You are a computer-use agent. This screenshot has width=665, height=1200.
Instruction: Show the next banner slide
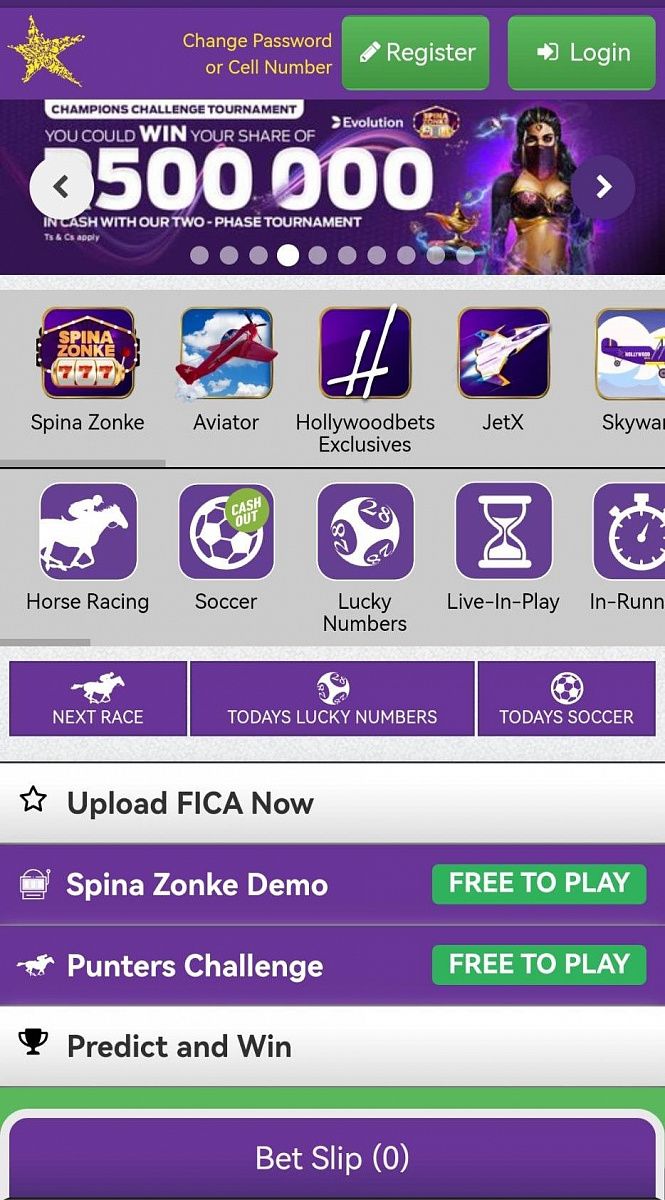[x=603, y=187]
